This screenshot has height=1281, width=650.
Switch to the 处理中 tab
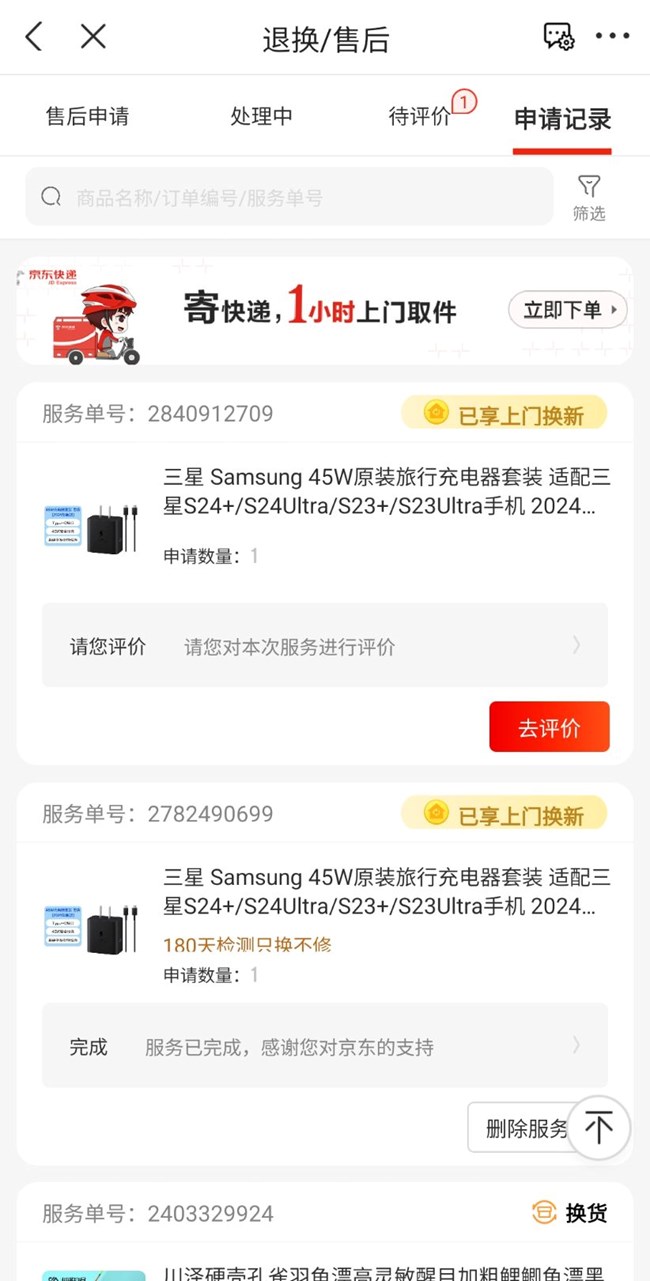coord(261,116)
